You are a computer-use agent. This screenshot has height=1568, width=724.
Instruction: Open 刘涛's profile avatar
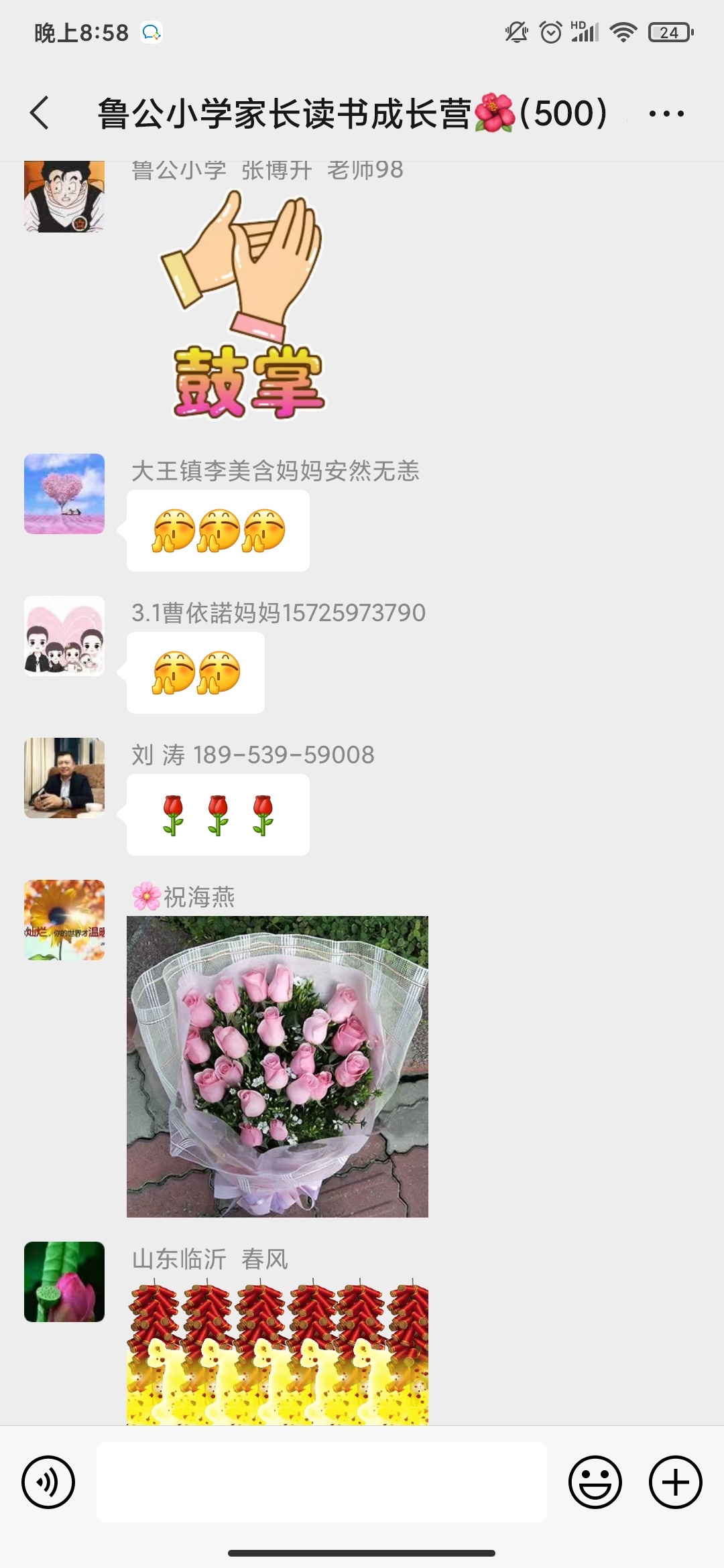pos(64,778)
